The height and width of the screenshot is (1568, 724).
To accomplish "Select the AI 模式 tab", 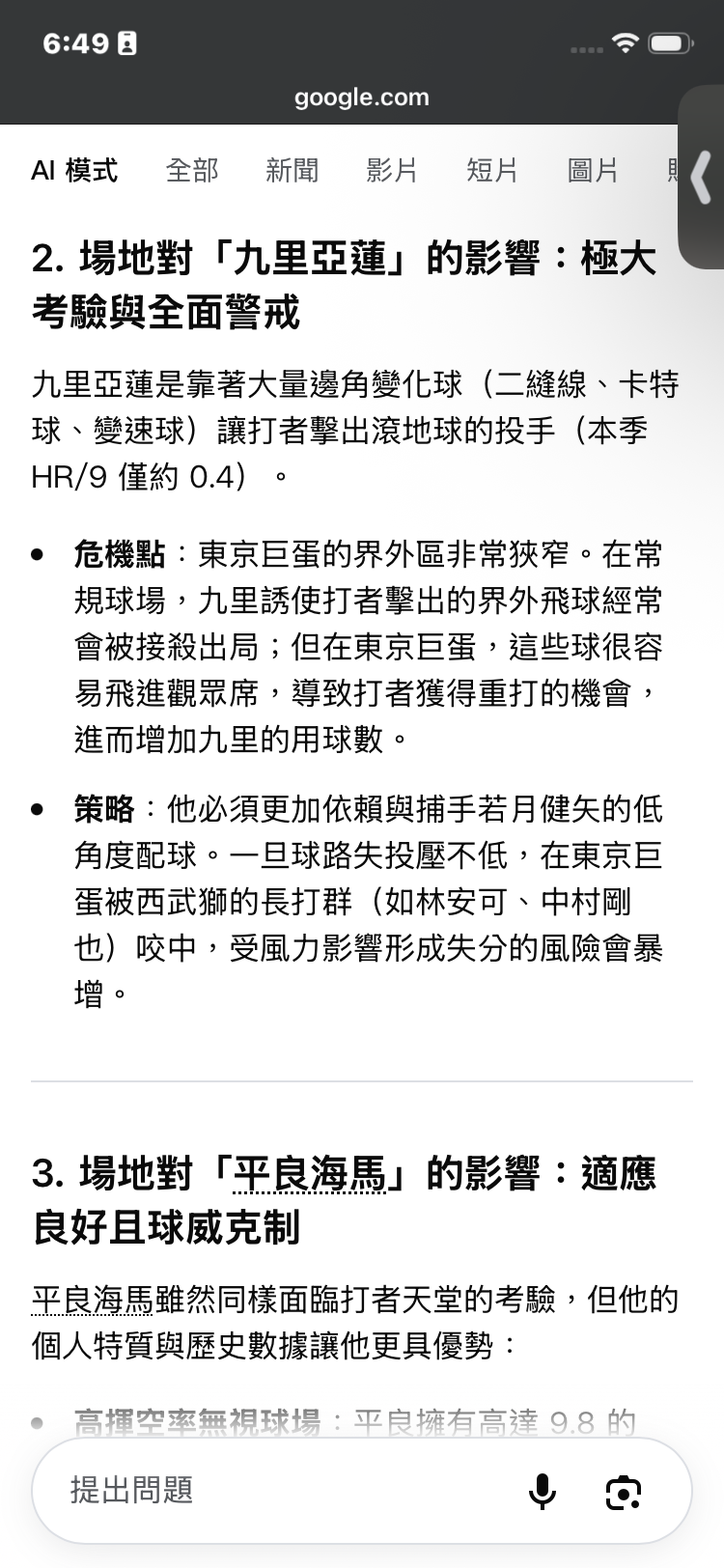I will [74, 170].
